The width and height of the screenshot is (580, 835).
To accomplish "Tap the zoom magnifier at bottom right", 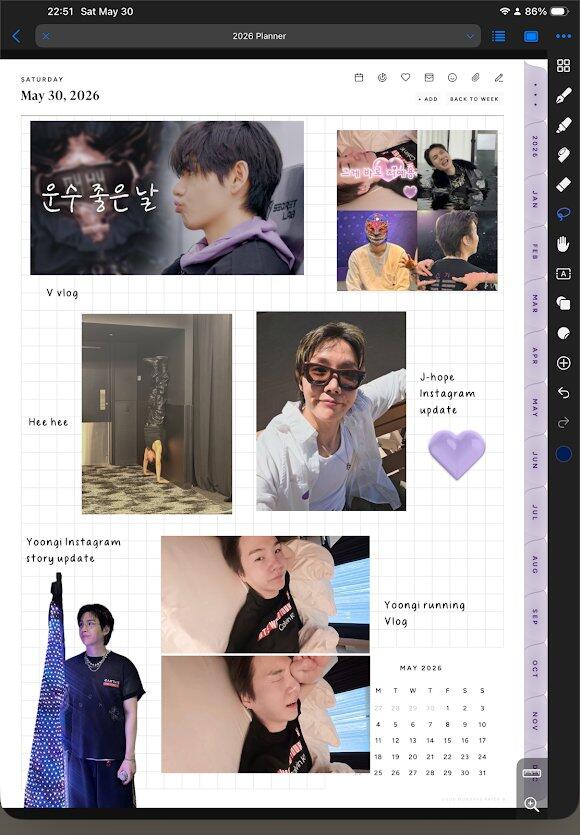I will pyautogui.click(x=532, y=804).
